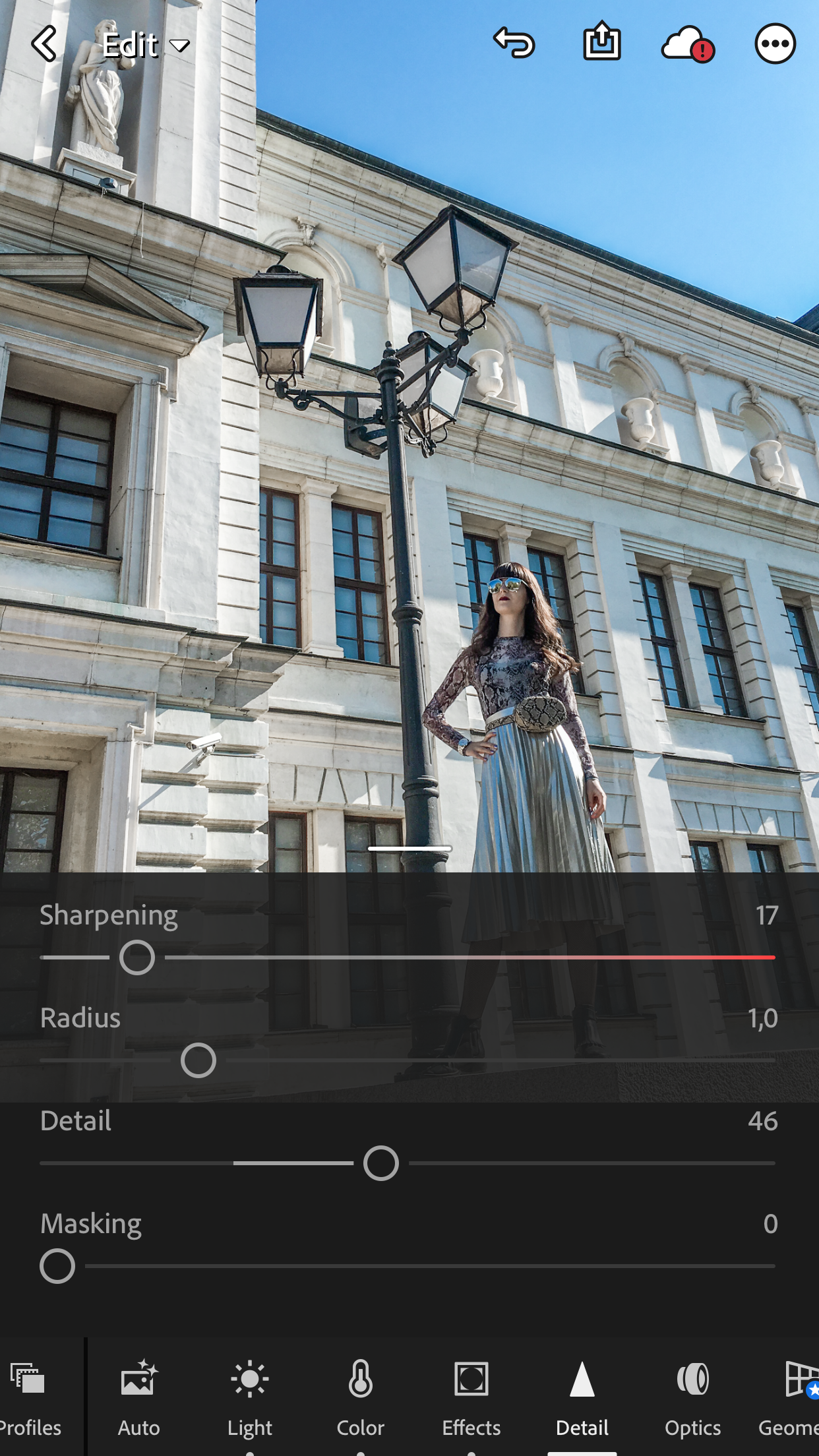Image resolution: width=819 pixels, height=1456 pixels.
Task: Switch to the Optics panel
Action: [x=693, y=1397]
